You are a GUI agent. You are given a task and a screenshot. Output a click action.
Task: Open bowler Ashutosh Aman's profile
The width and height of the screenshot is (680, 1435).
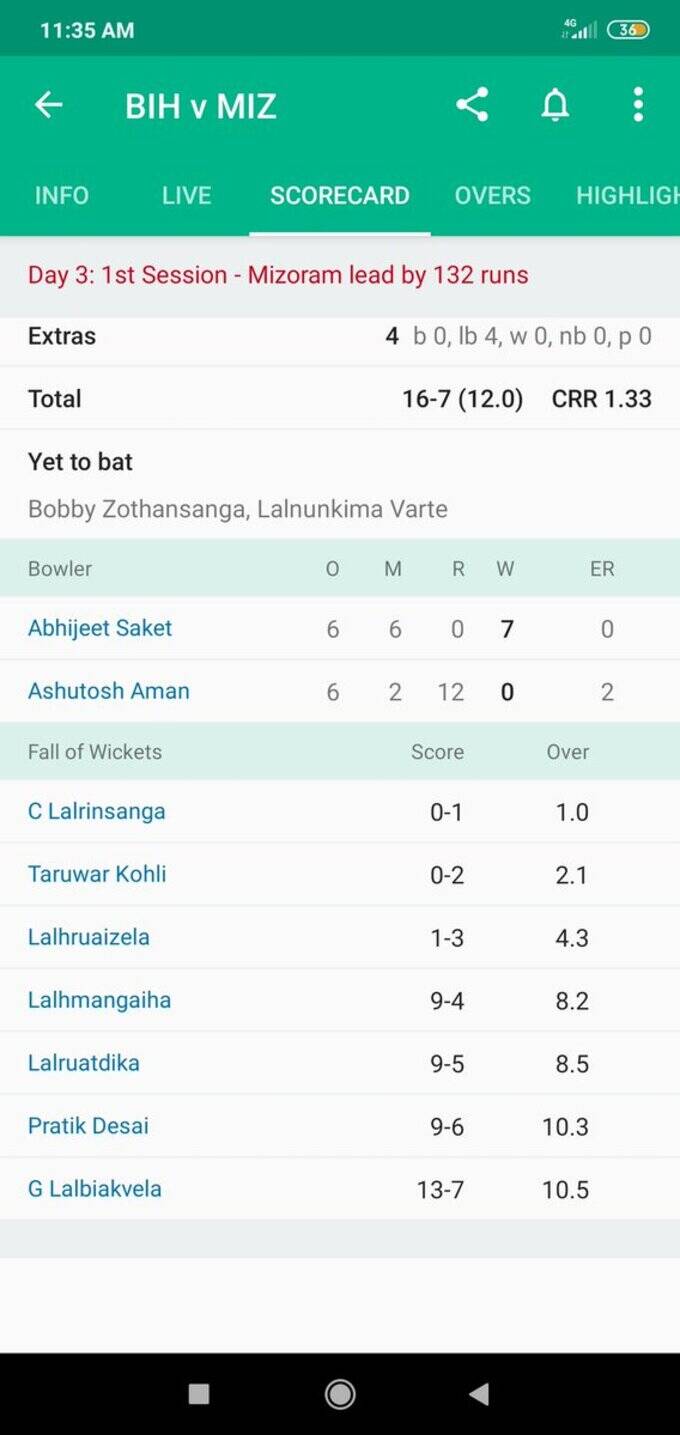(108, 690)
